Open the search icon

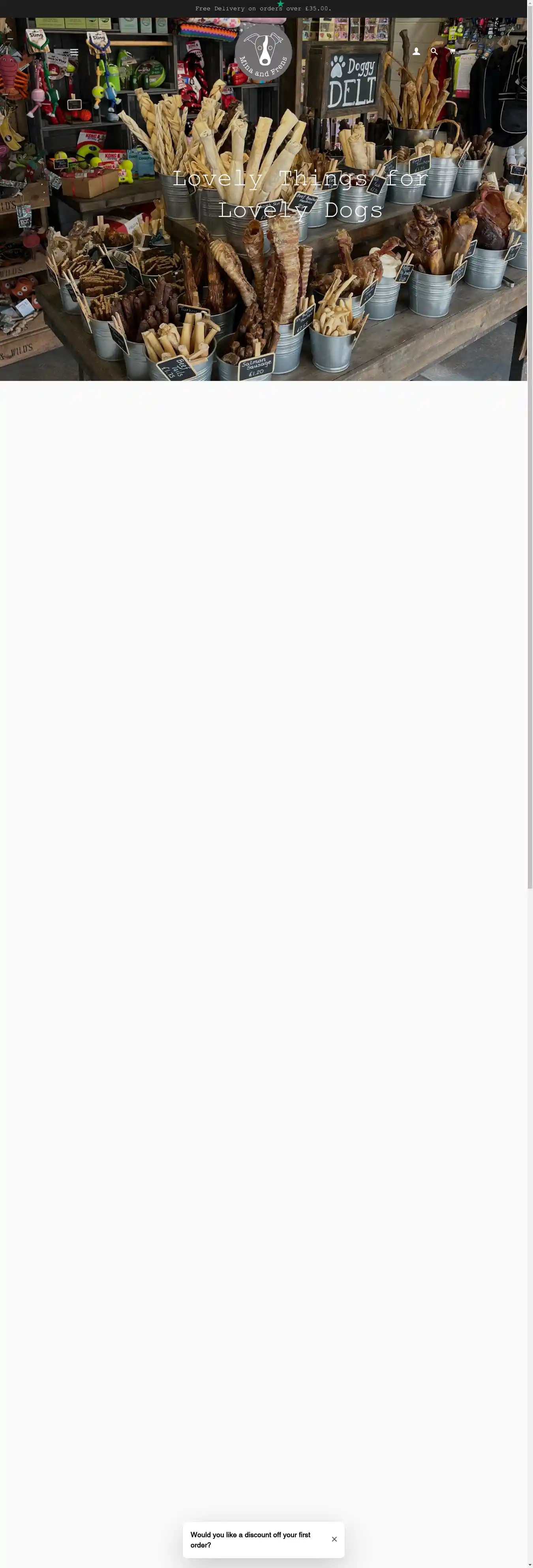434,52
